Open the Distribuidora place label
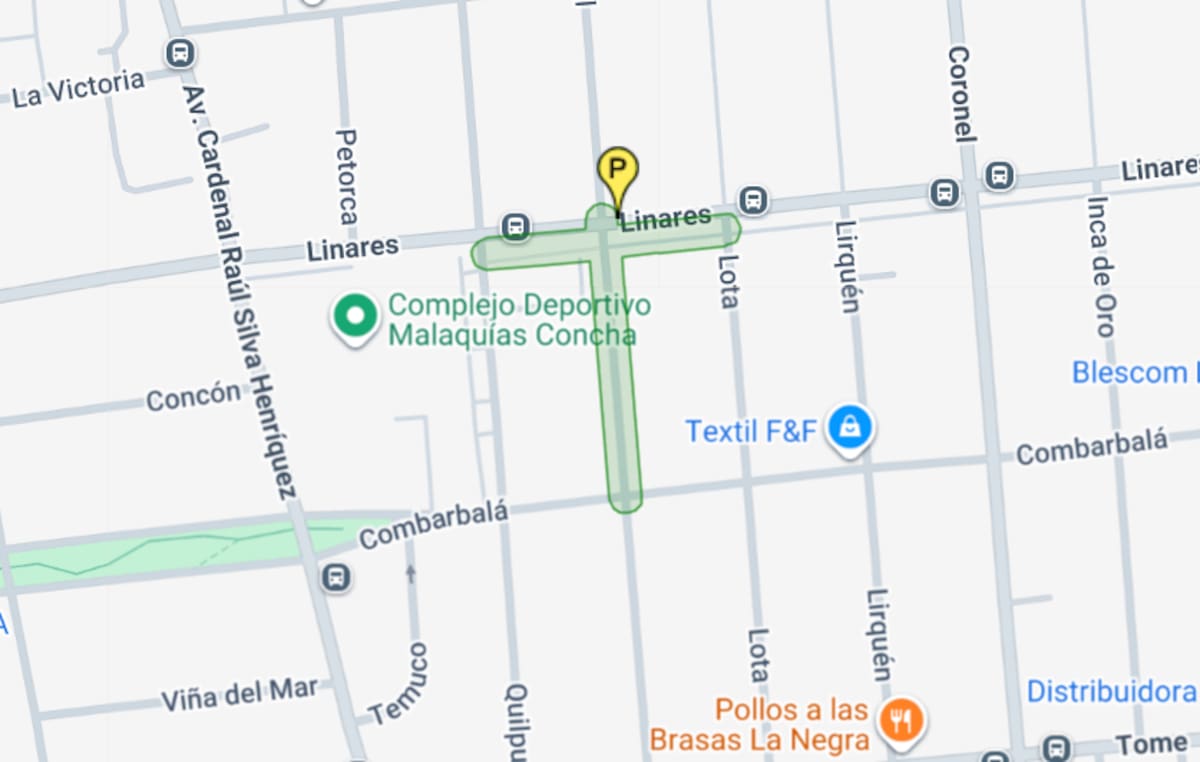The image size is (1200, 762). (x=1112, y=691)
